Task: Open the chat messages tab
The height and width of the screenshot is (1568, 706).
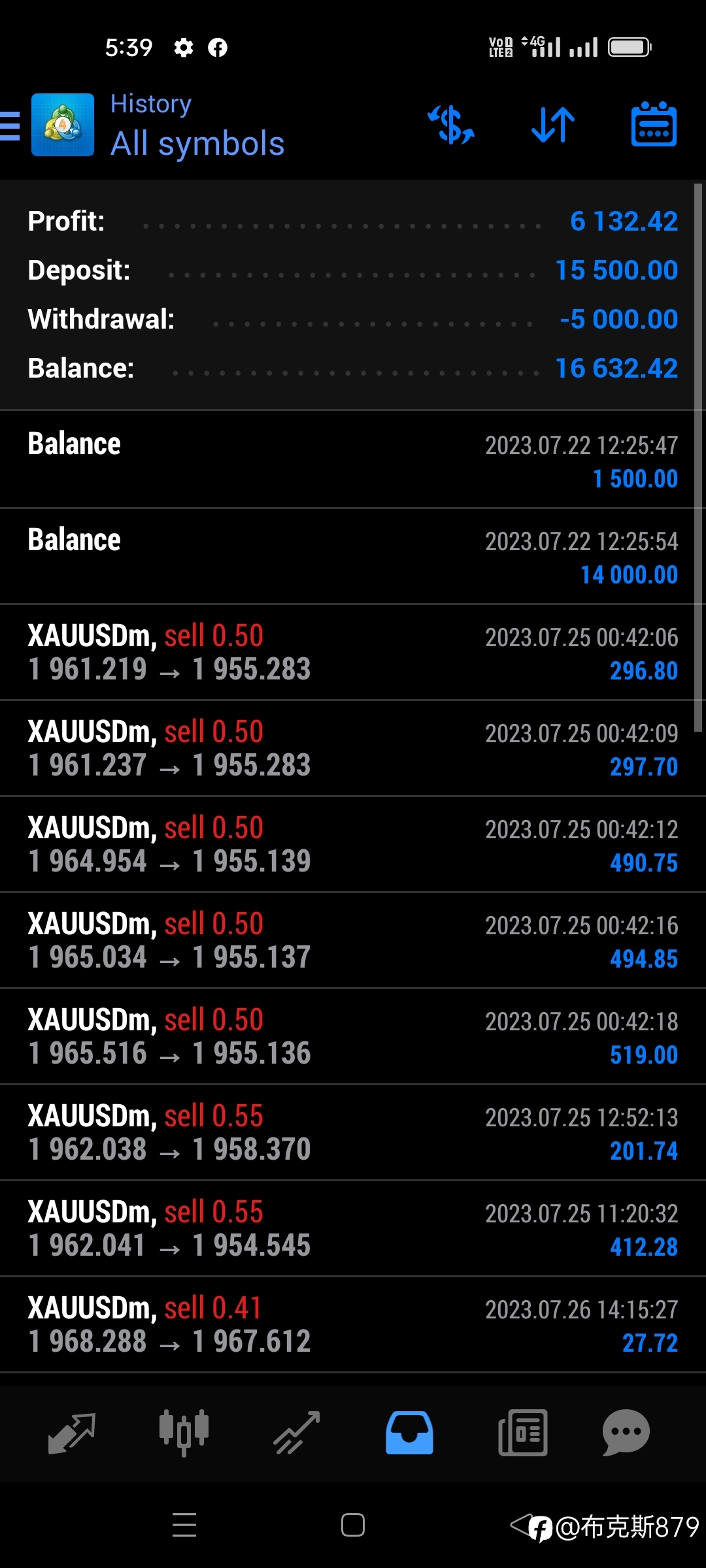Action: pos(626,1433)
